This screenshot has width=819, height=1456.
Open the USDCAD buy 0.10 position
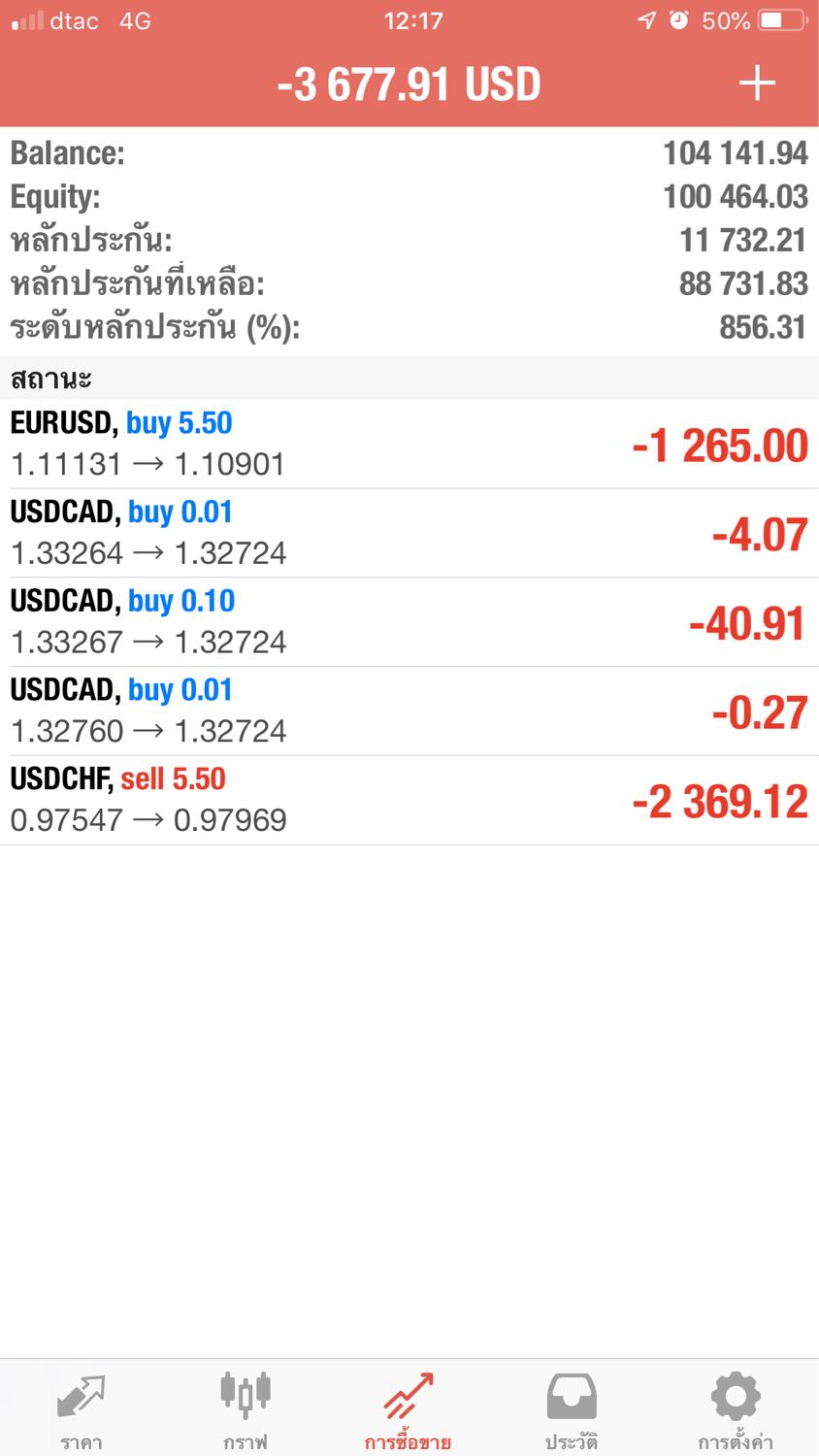tap(409, 622)
